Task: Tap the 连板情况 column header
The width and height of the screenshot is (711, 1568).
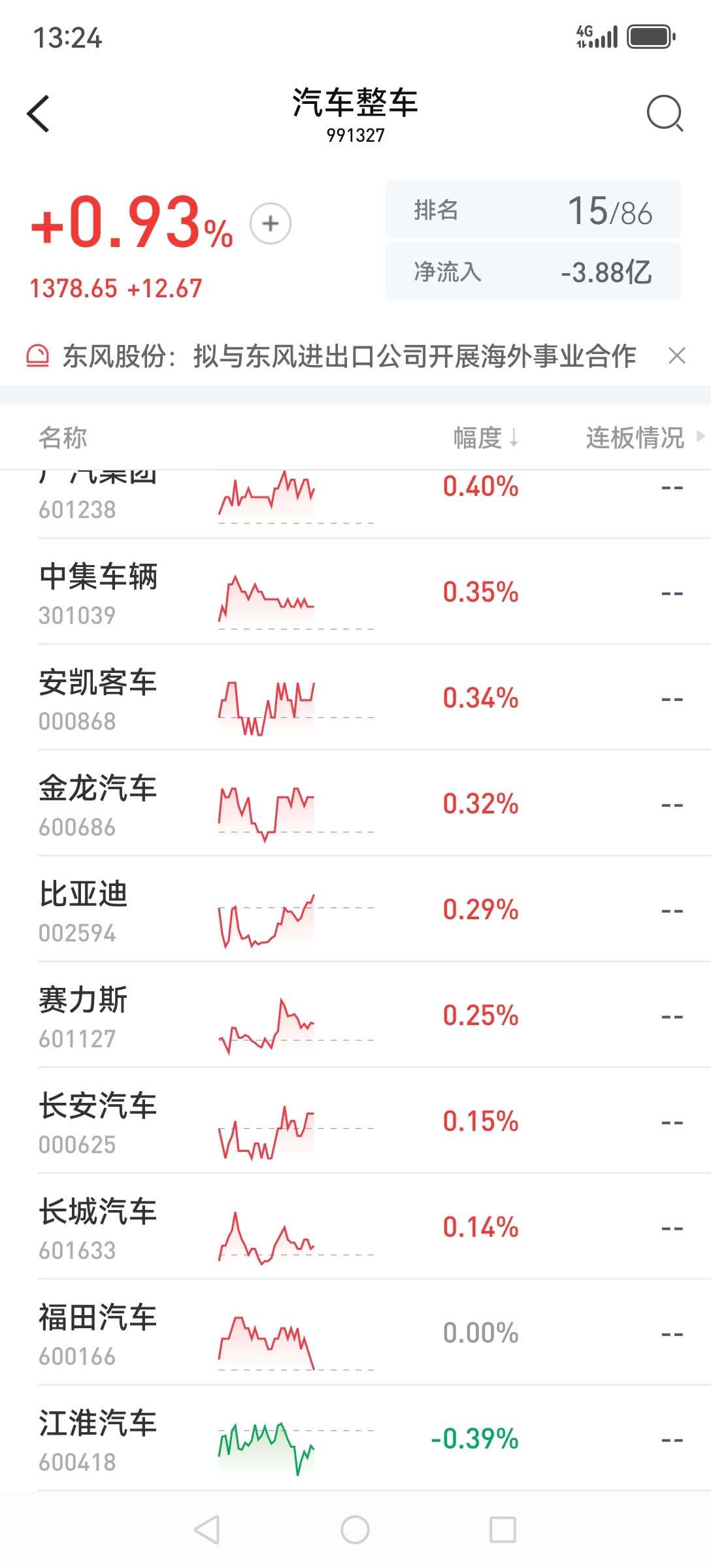Action: click(645, 437)
